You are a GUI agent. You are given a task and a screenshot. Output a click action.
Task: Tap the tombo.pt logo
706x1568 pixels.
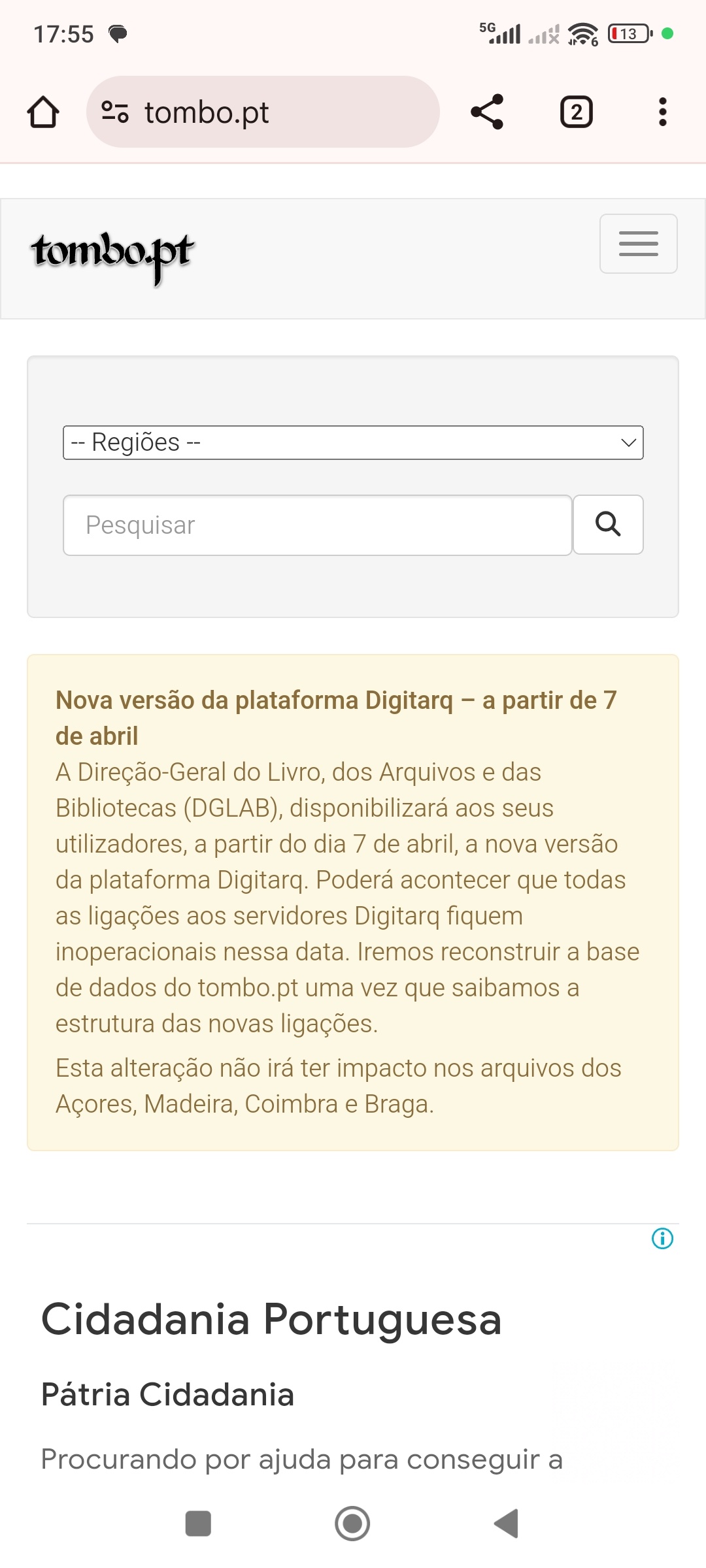tap(112, 255)
